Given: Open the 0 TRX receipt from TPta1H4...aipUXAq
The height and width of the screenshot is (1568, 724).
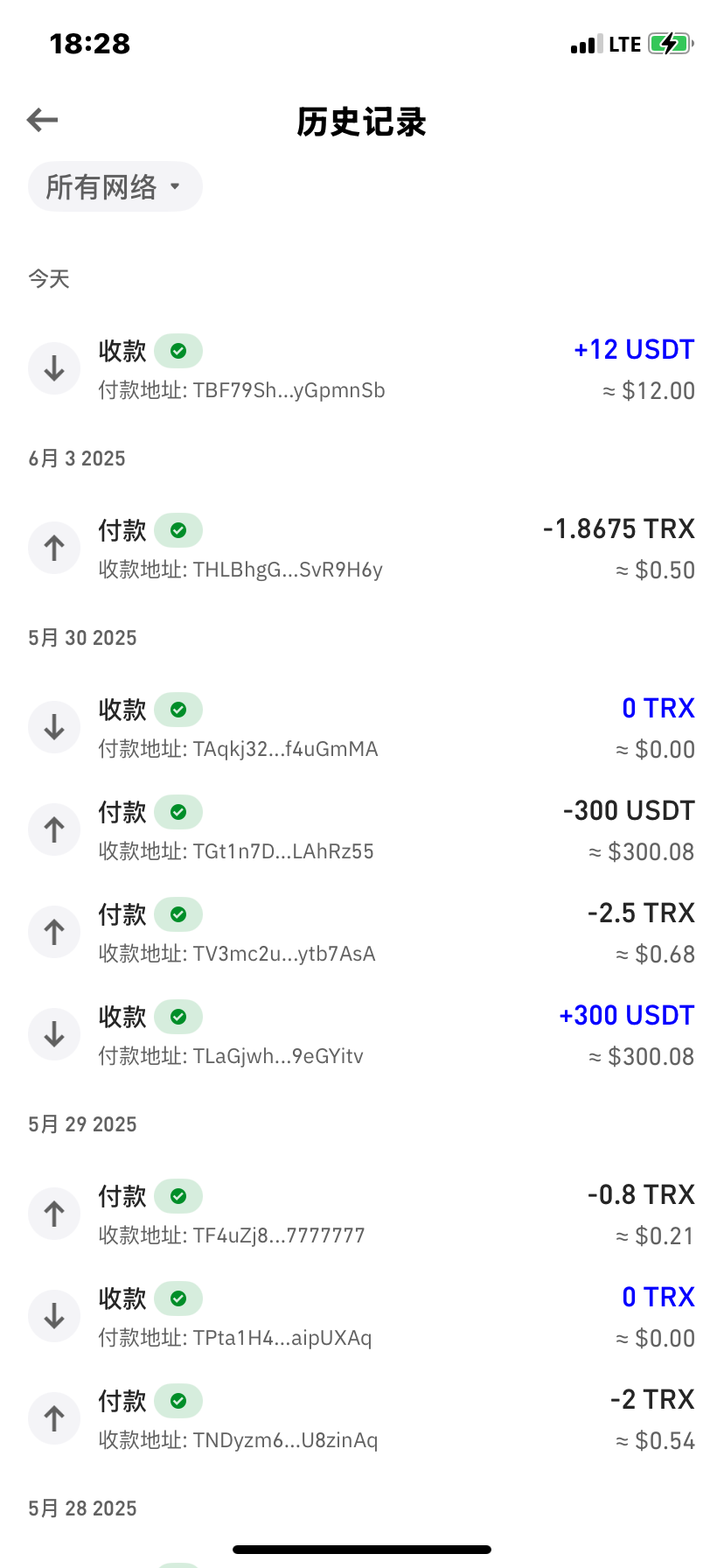Looking at the screenshot, I should coord(361,1317).
